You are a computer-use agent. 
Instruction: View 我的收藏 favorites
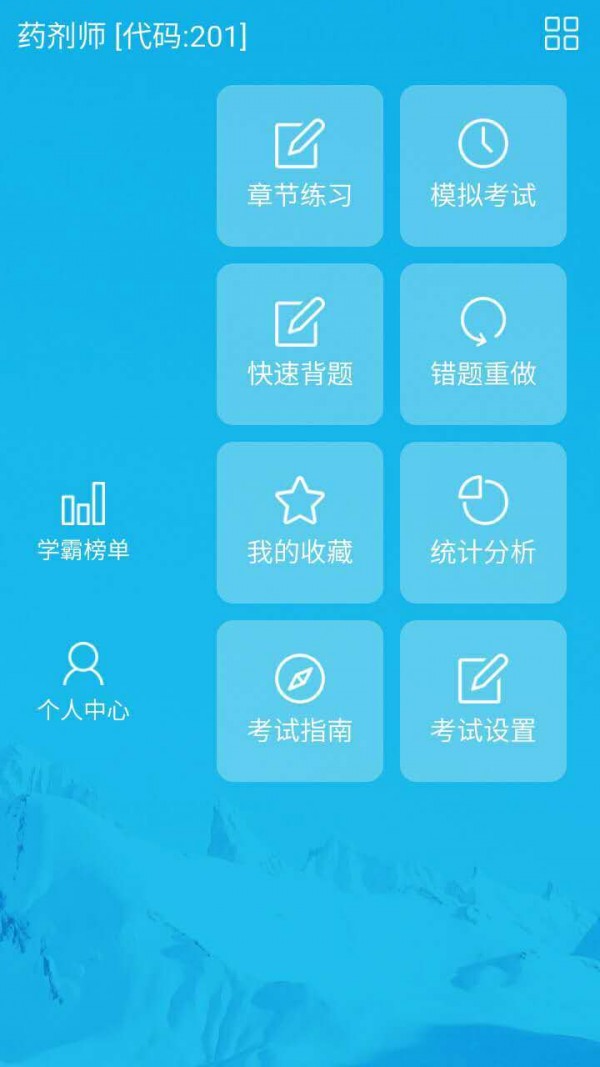pos(300,522)
